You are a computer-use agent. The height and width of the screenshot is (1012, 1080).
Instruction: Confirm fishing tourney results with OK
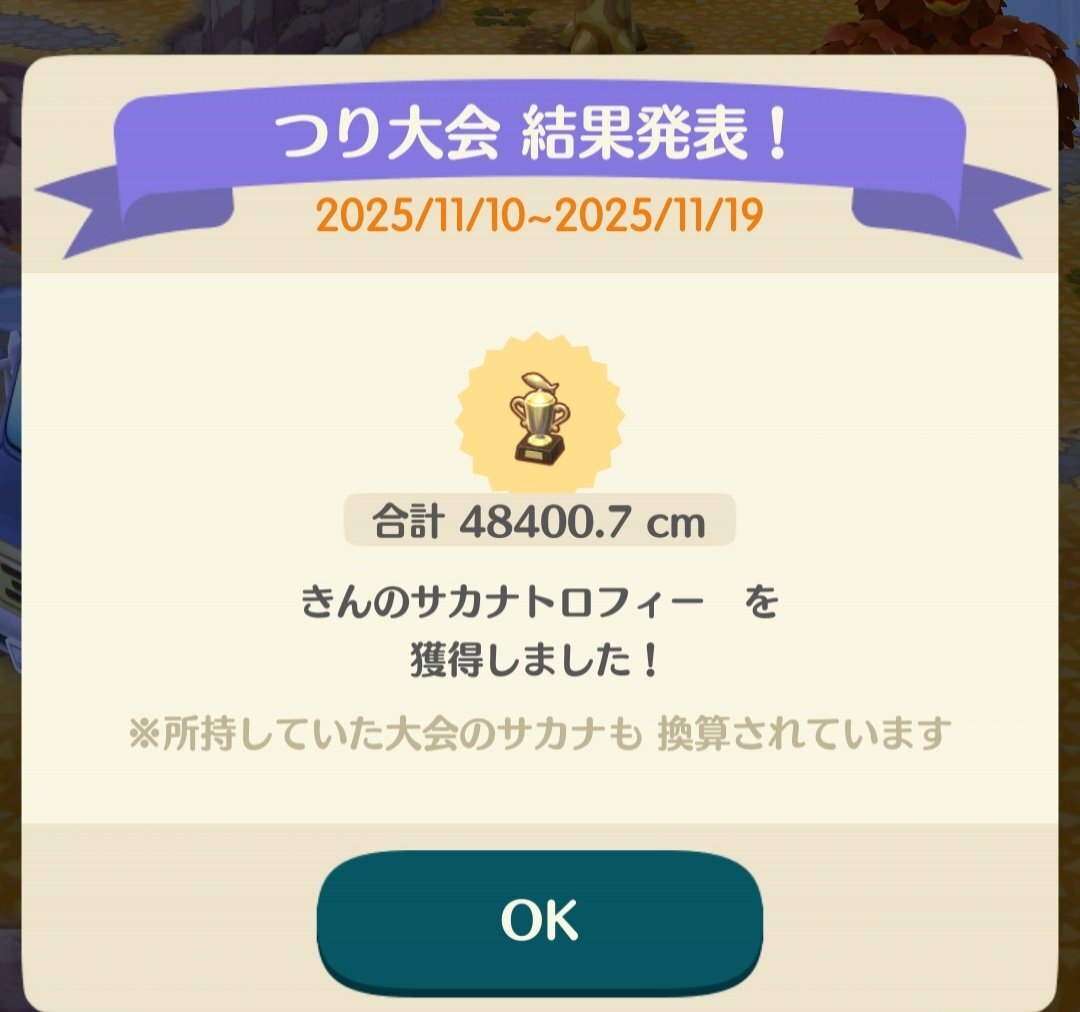540,920
